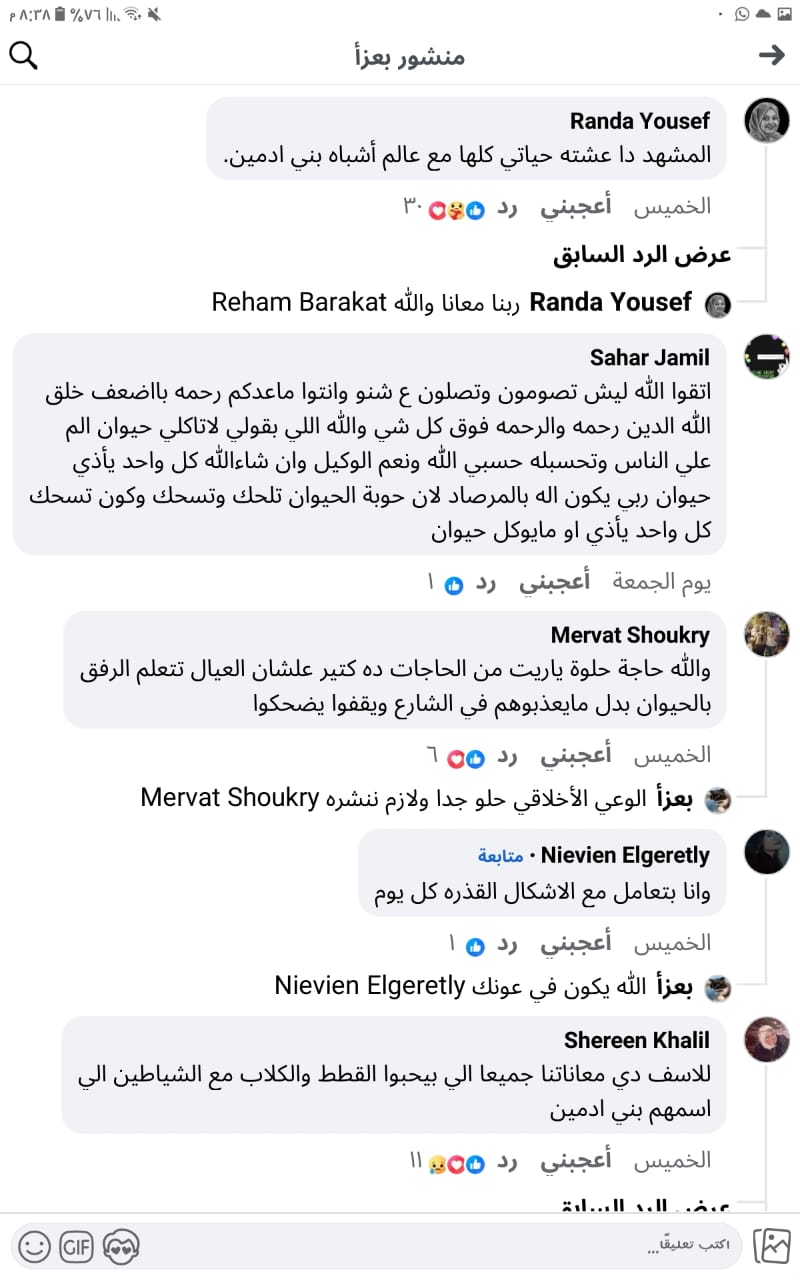The height and width of the screenshot is (1280, 800).
Task: Open Sahar Jamil's profile name
Action: [649, 357]
